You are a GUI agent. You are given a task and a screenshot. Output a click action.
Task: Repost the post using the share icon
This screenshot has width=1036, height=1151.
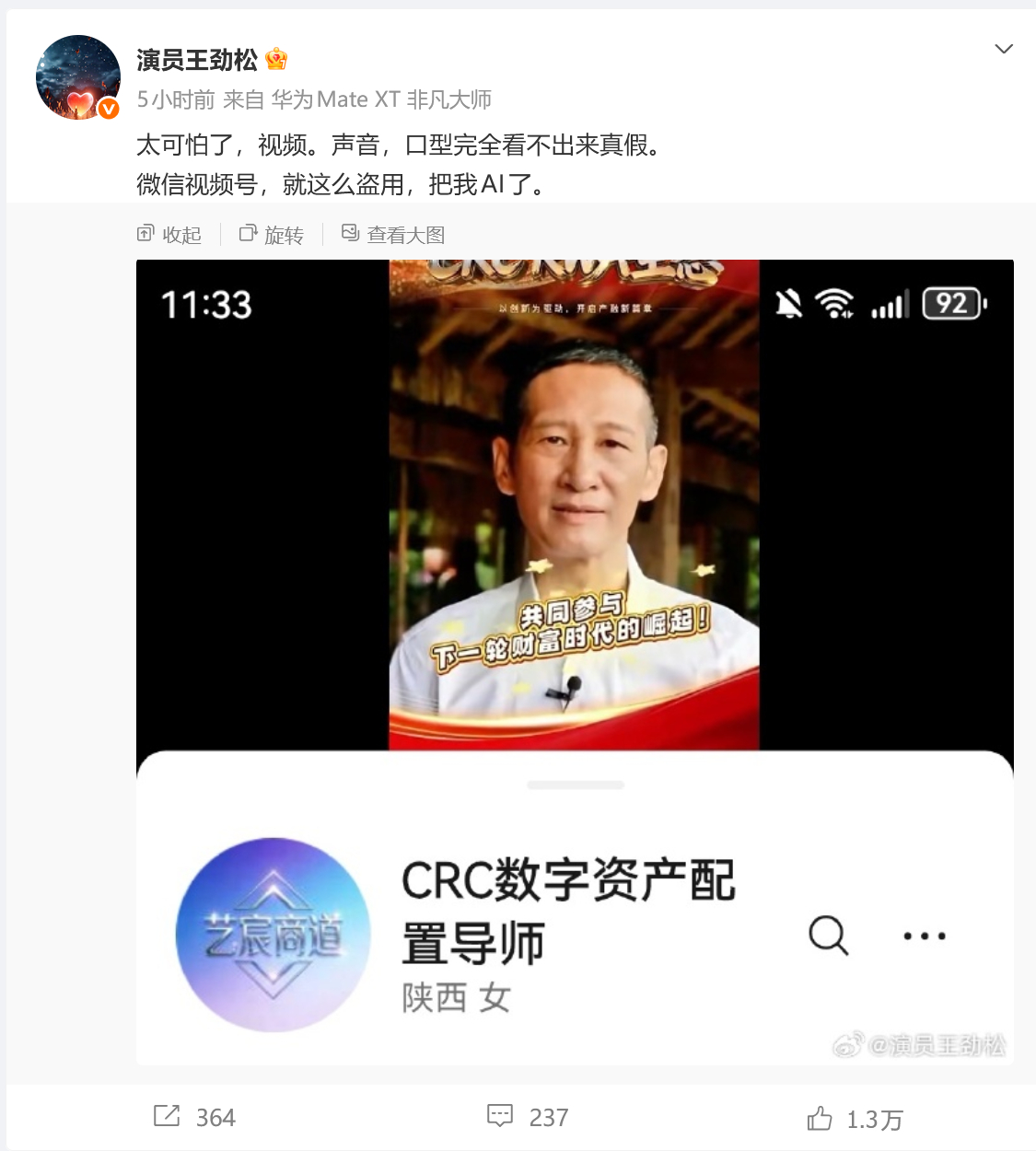click(166, 1115)
